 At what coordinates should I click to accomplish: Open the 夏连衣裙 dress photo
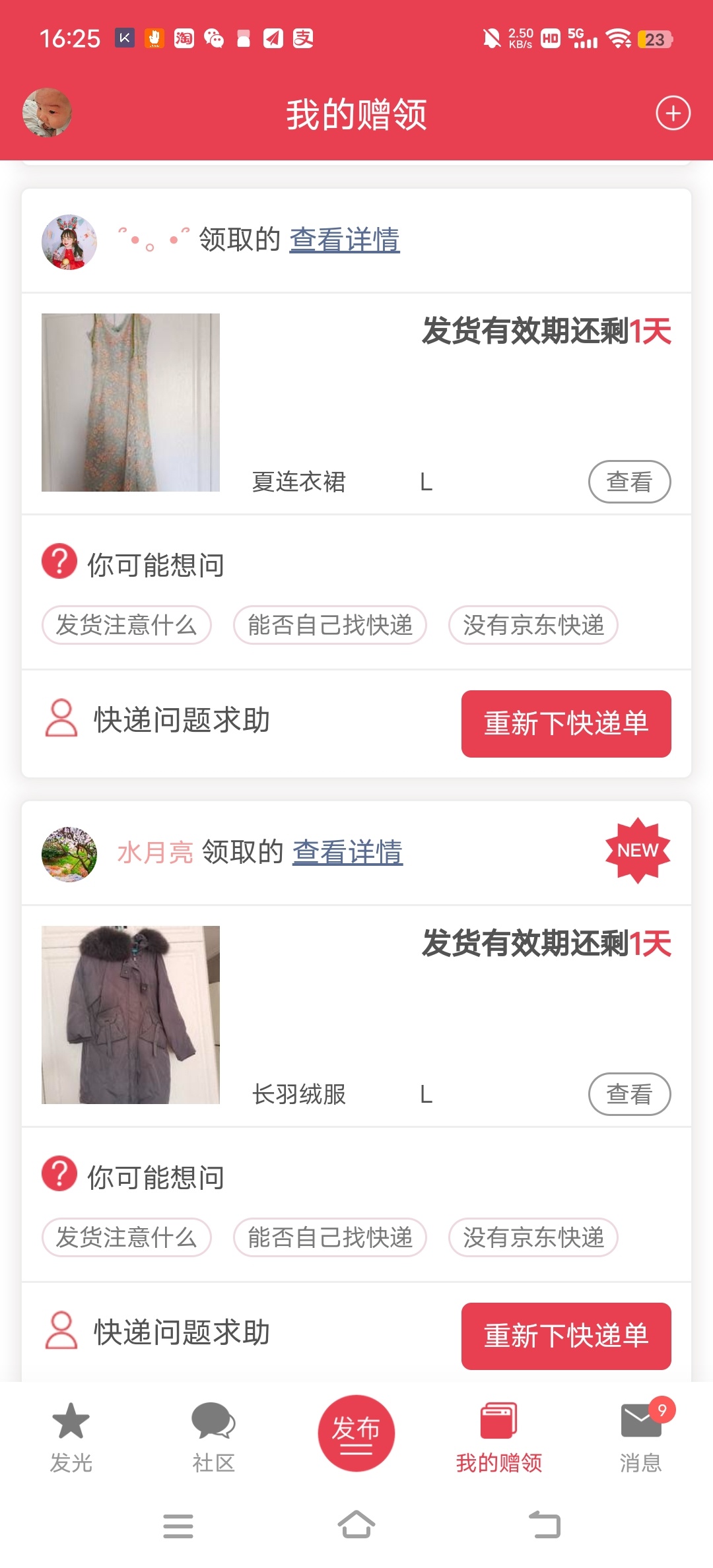coord(131,403)
